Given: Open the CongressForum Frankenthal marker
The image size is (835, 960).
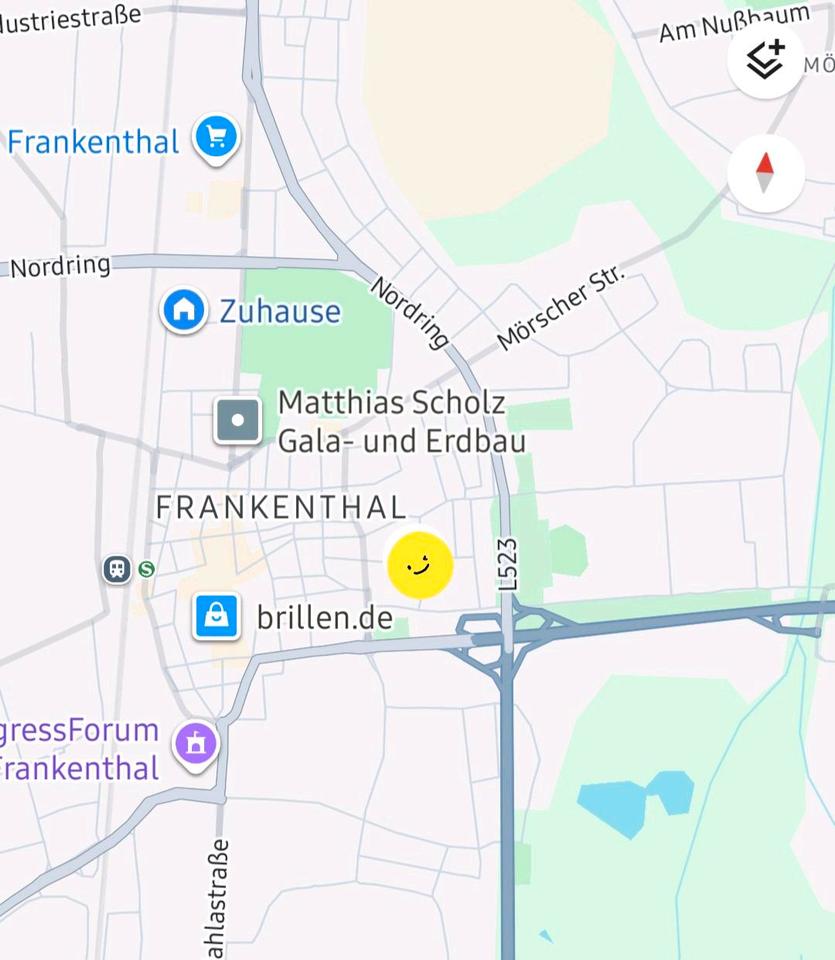Looking at the screenshot, I should click(x=196, y=744).
